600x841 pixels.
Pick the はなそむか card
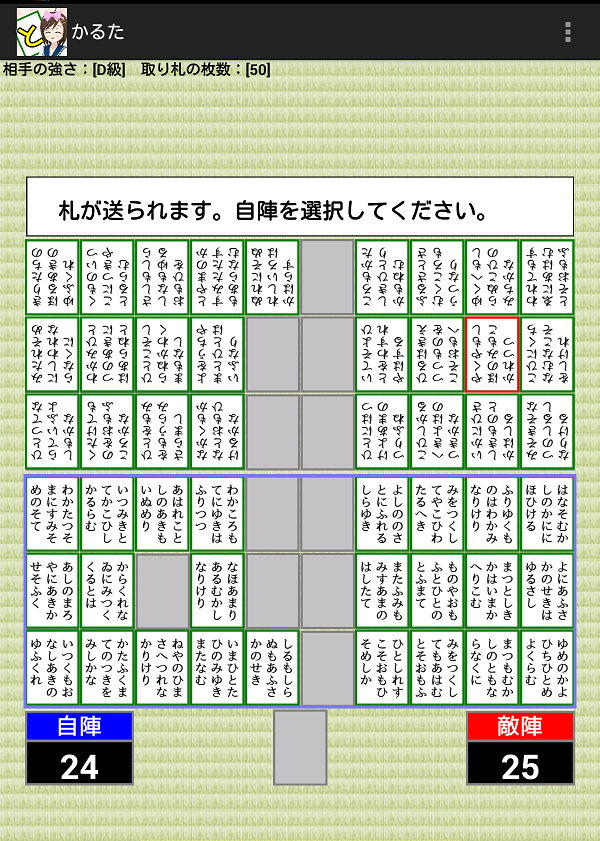[548, 512]
